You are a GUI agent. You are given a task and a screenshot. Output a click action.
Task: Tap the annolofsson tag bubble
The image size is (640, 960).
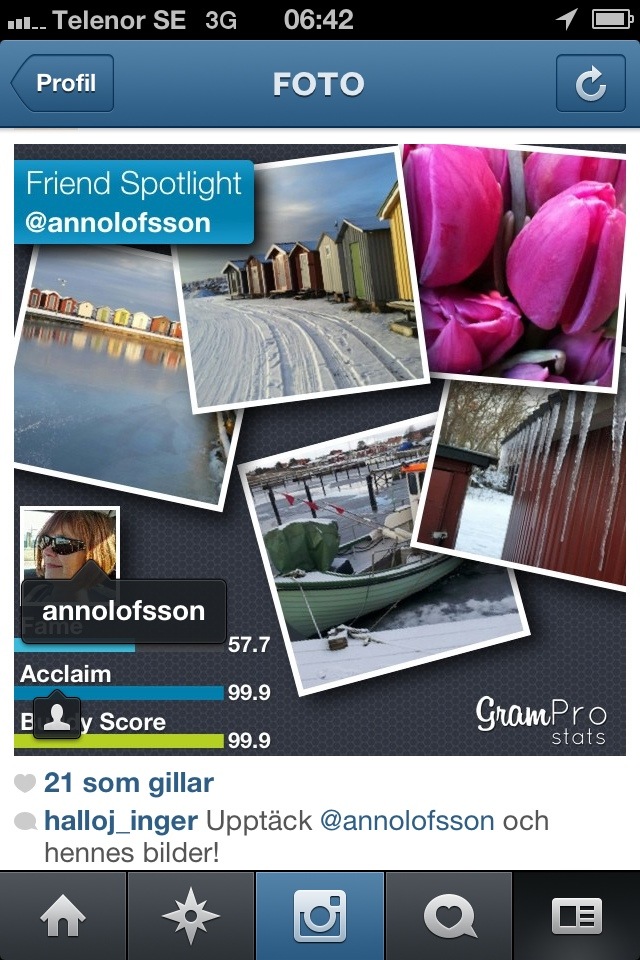click(123, 610)
